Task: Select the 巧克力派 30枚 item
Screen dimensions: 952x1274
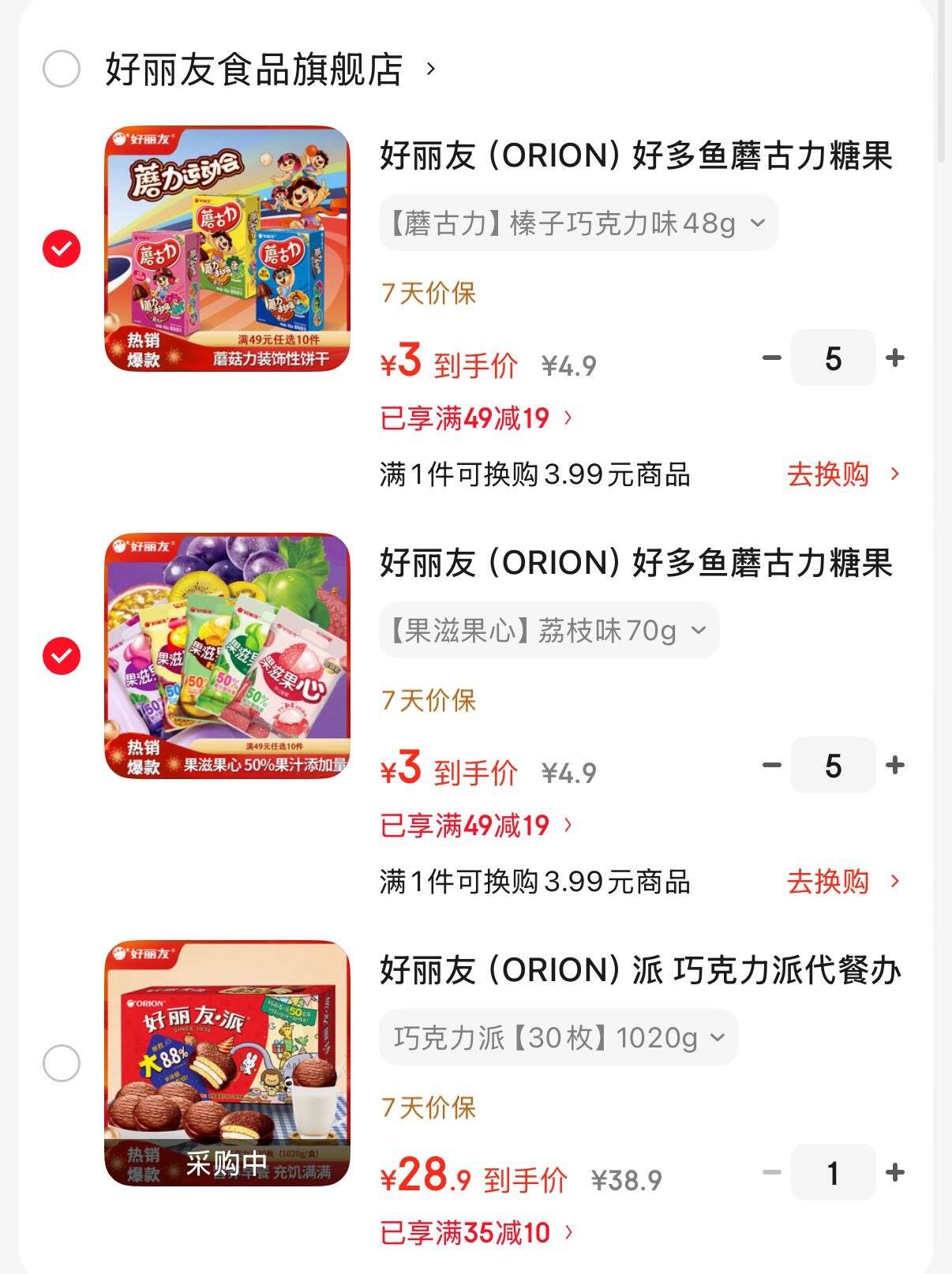Action: pos(62,1063)
